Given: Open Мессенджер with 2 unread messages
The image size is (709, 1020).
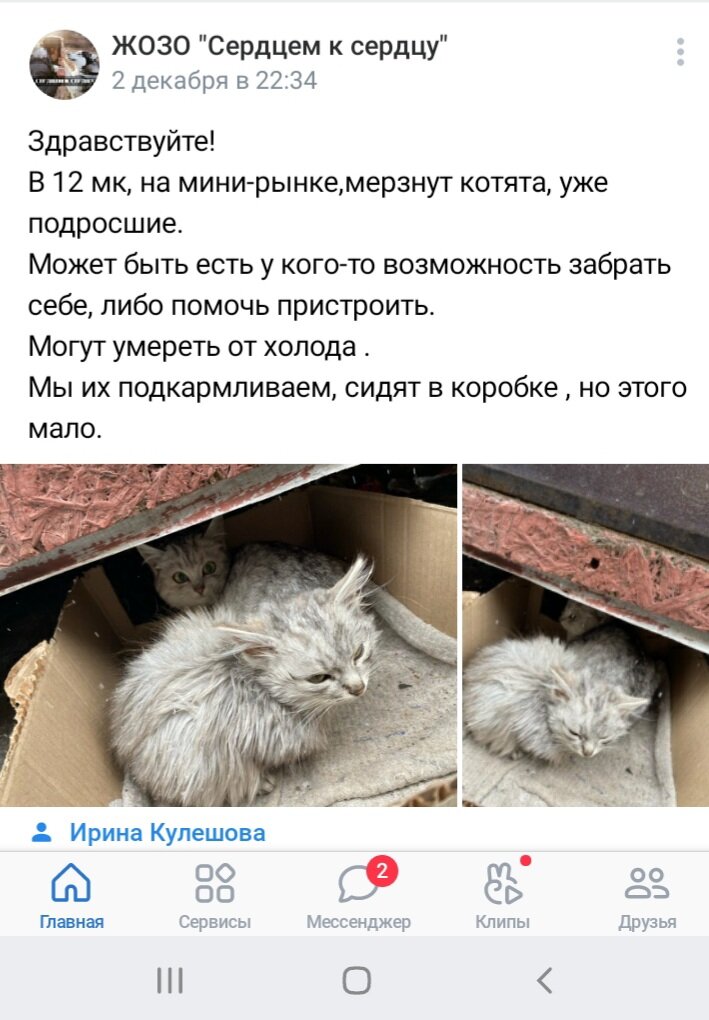Looking at the screenshot, I should tap(358, 893).
